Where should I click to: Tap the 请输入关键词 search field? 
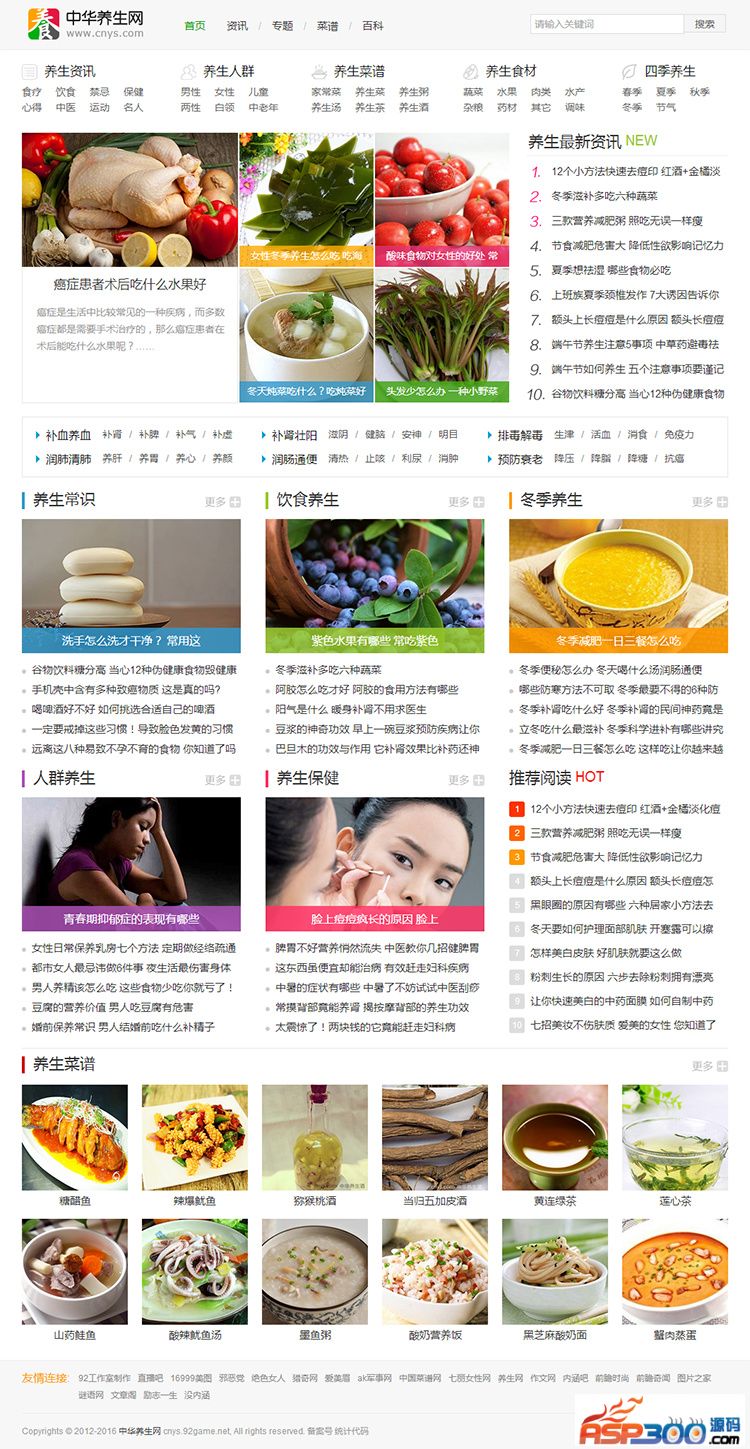coord(606,24)
